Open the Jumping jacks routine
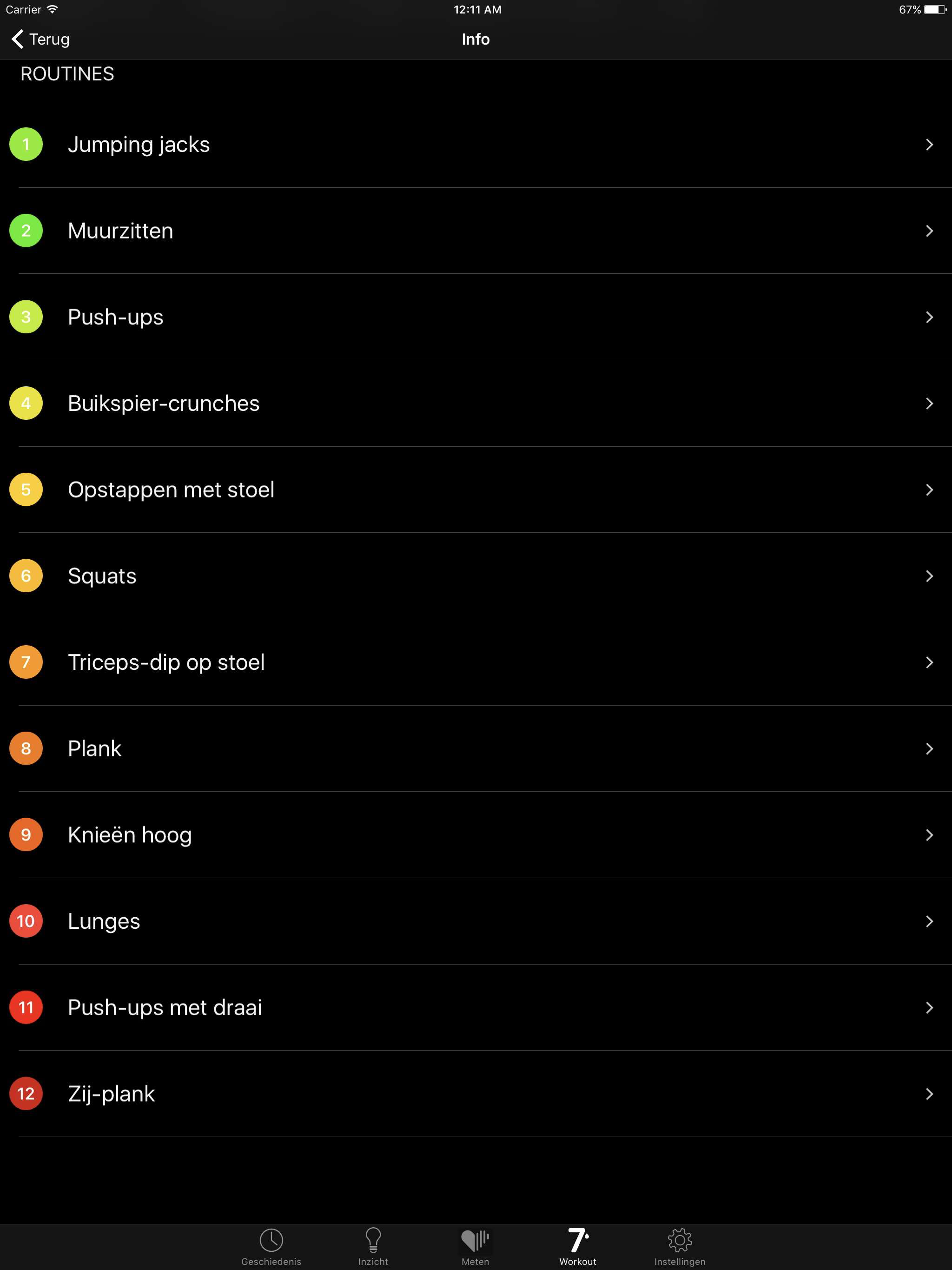 344,145
